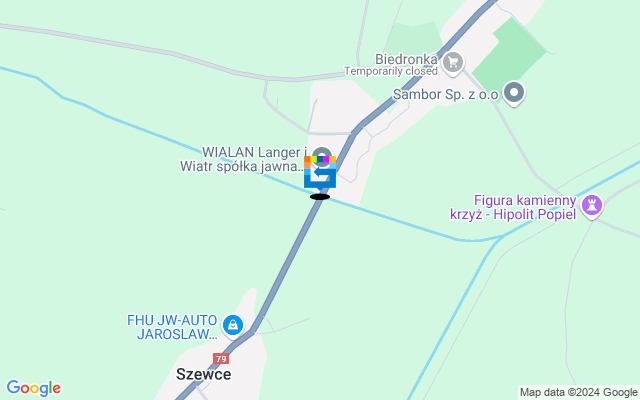Open the Biedronka store marker
This screenshot has width=640, height=400.
453,62
